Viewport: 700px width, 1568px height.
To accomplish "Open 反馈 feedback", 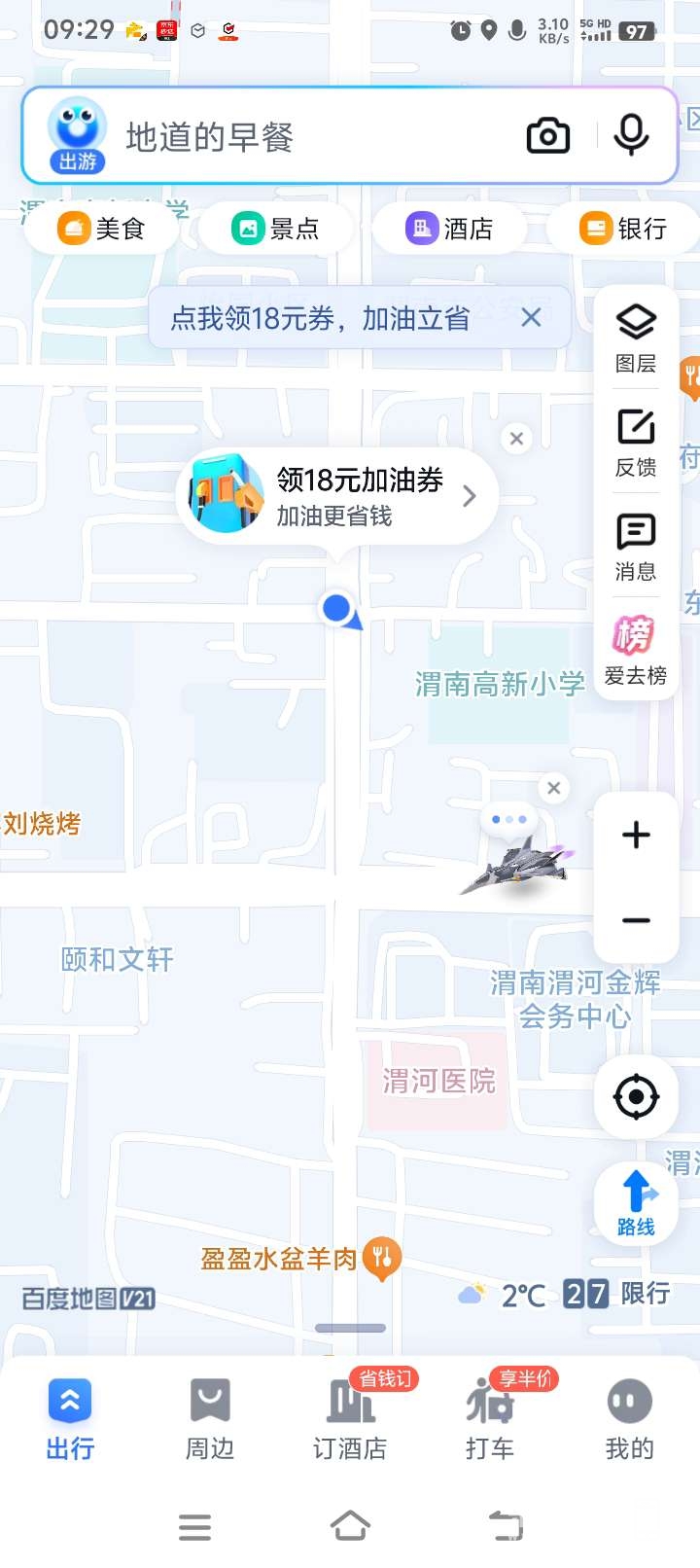I will 636,443.
